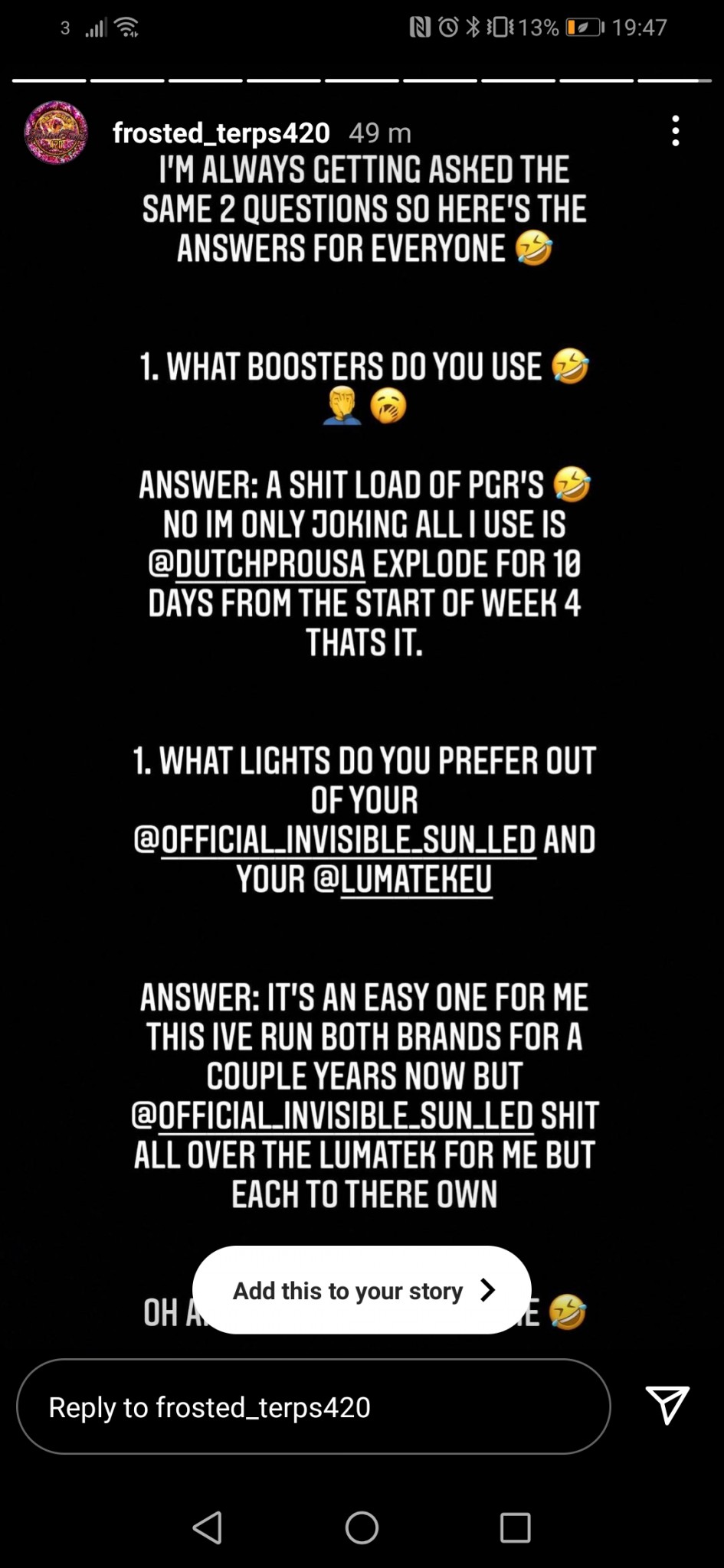Open frosted_terps420 profile picture
This screenshot has height=1568, width=724.
tap(56, 132)
